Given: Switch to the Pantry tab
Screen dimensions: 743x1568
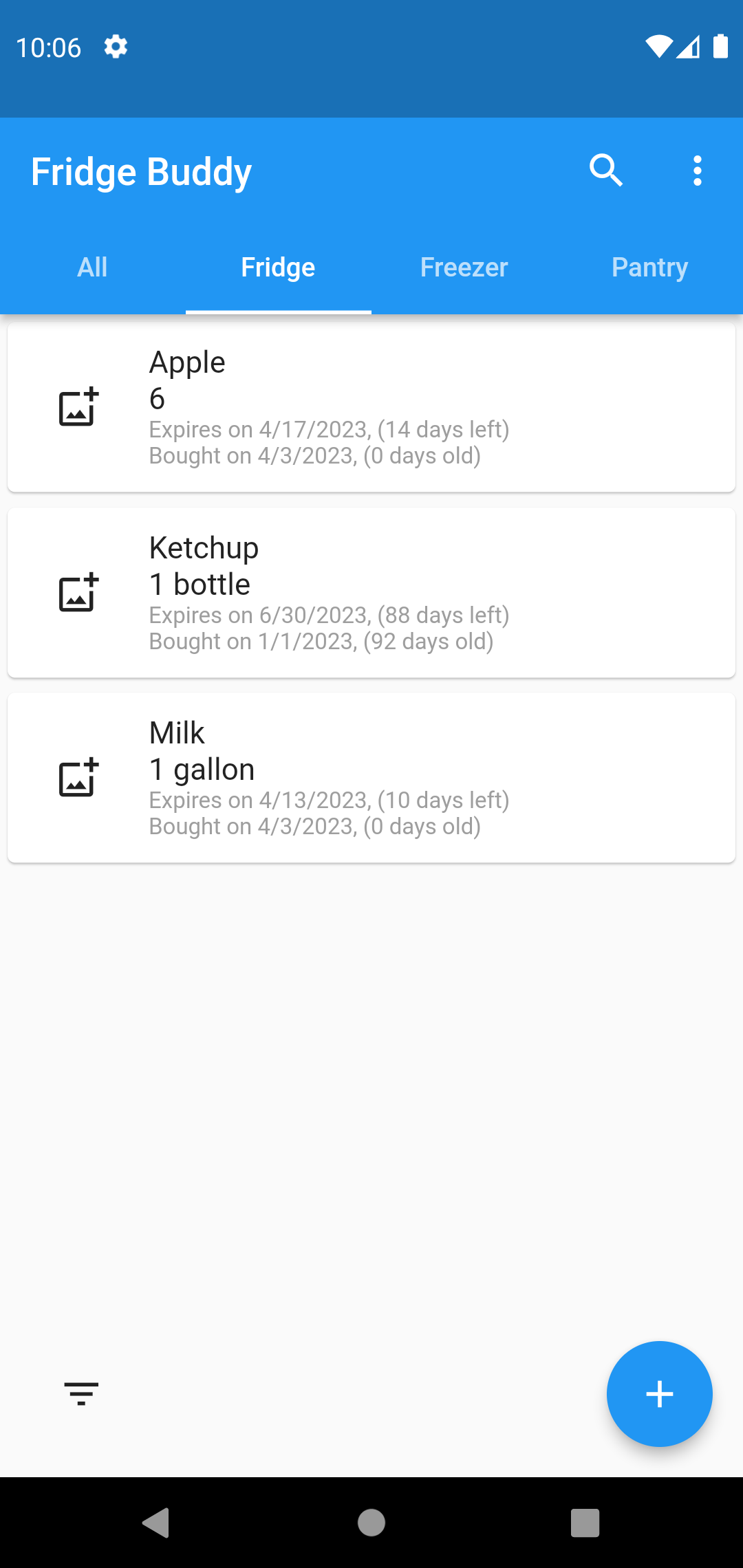Looking at the screenshot, I should pyautogui.click(x=649, y=267).
